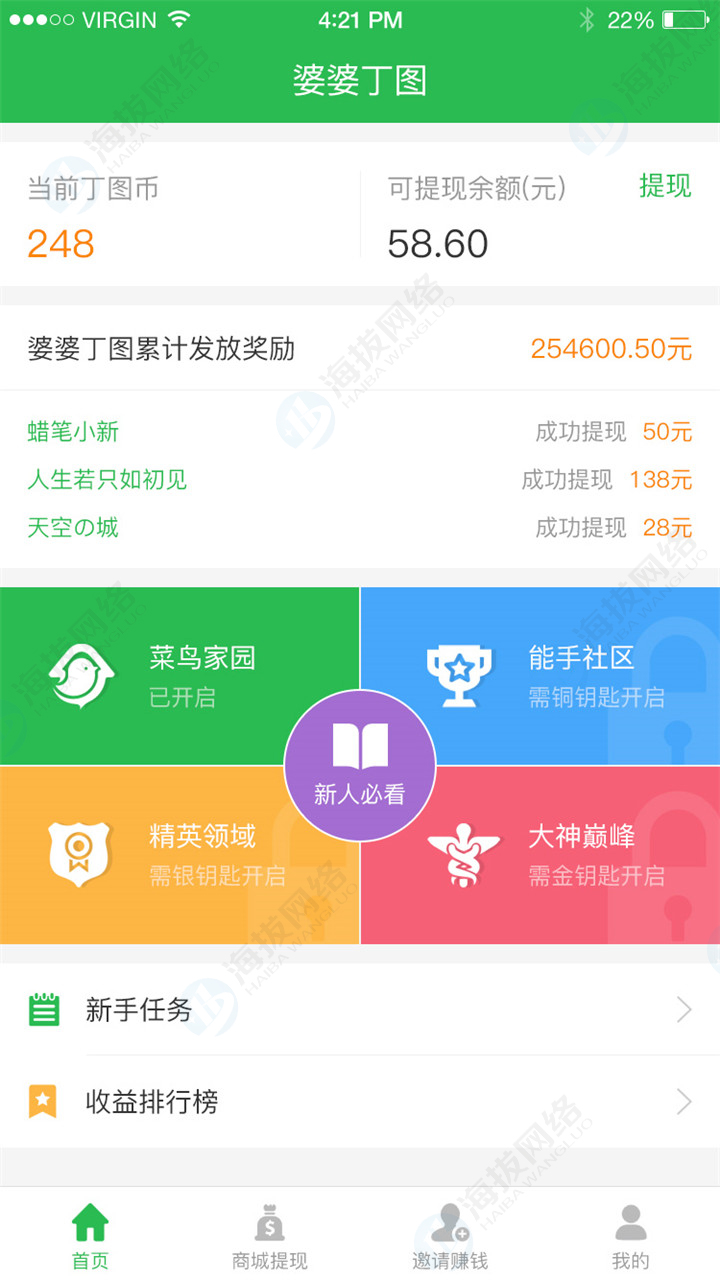720x1280 pixels.
Task: Switch to the 邀请赚钱 tab
Action: [450, 1235]
